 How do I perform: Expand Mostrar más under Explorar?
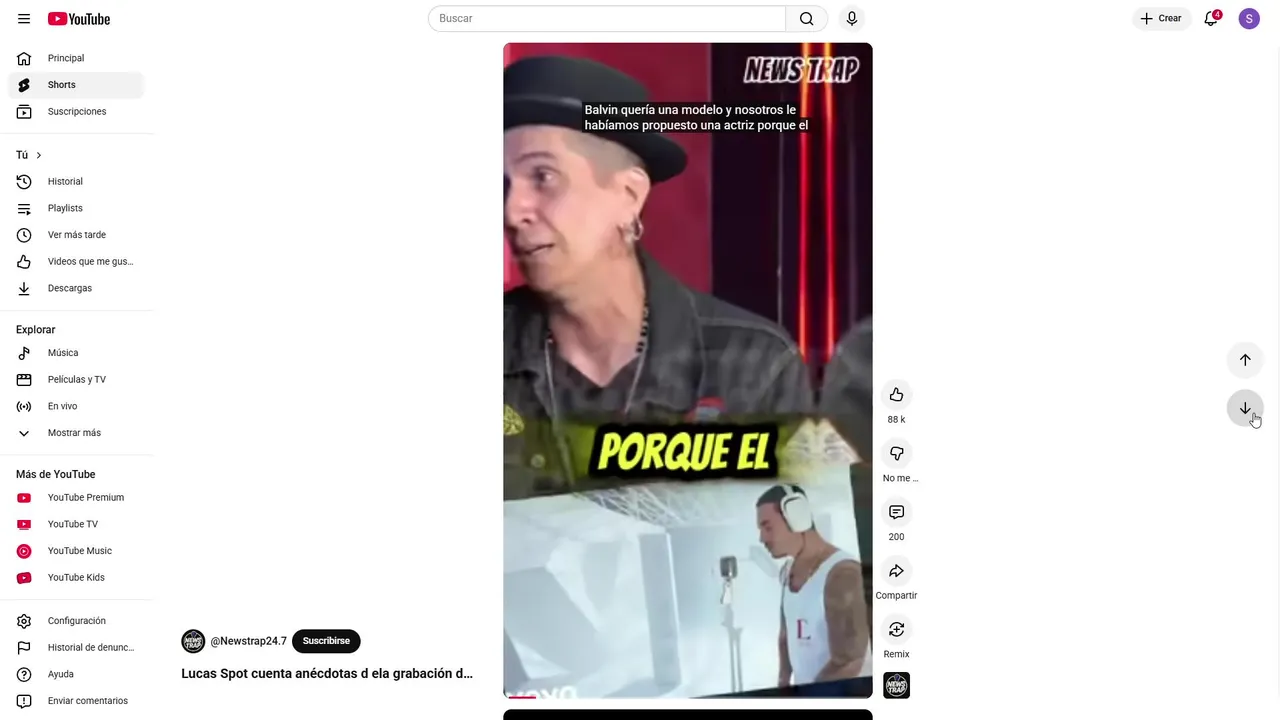coord(74,433)
